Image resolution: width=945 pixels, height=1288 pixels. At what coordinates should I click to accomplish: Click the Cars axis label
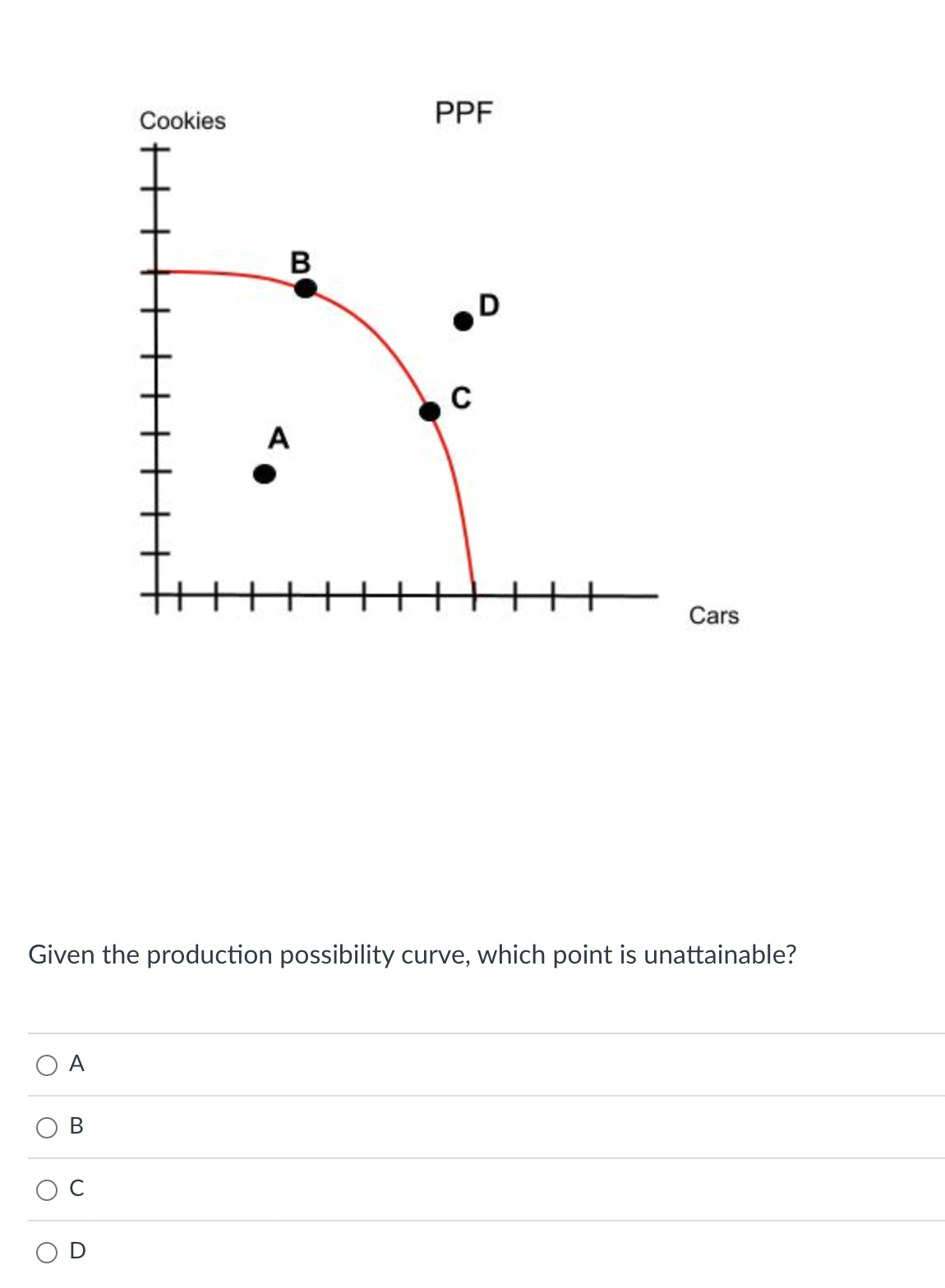point(713,616)
